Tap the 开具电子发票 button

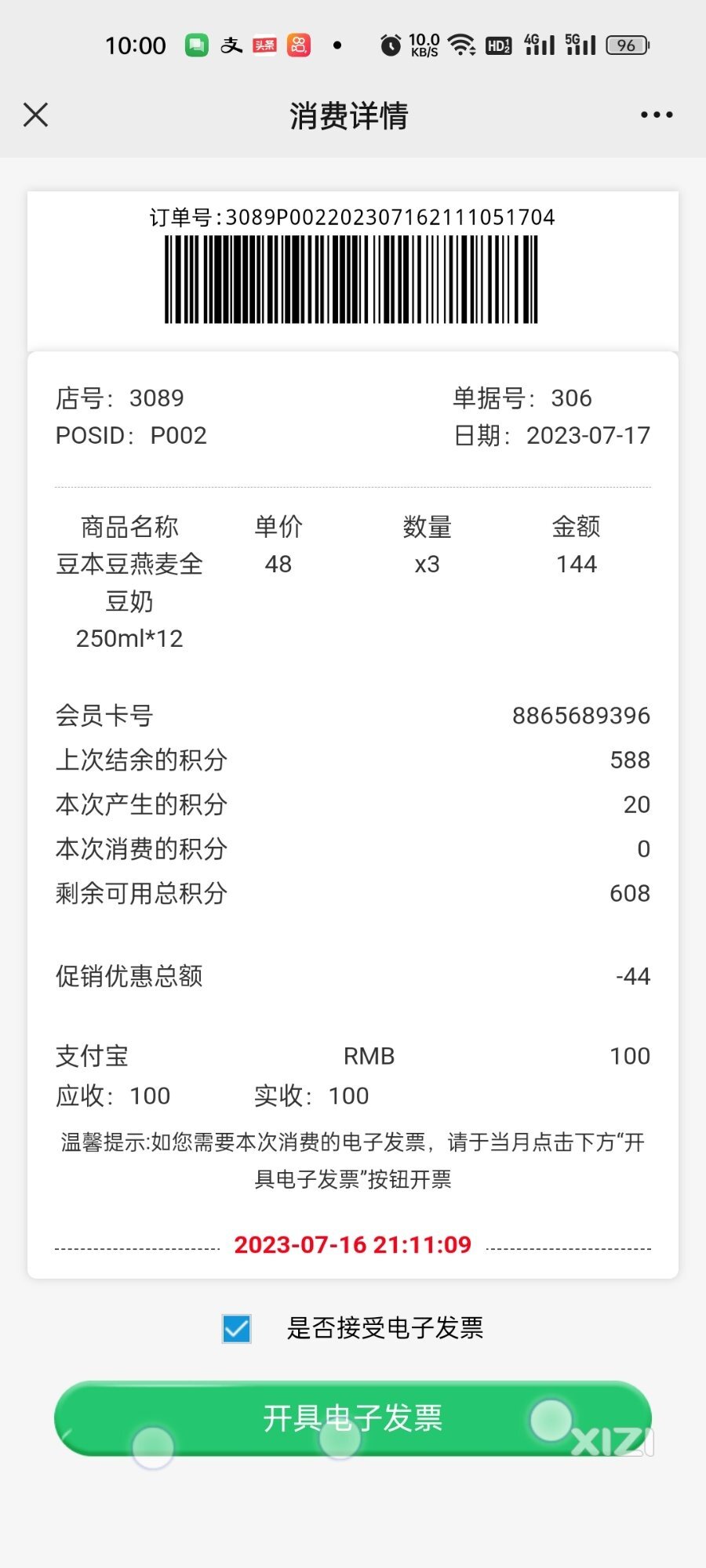(353, 1418)
